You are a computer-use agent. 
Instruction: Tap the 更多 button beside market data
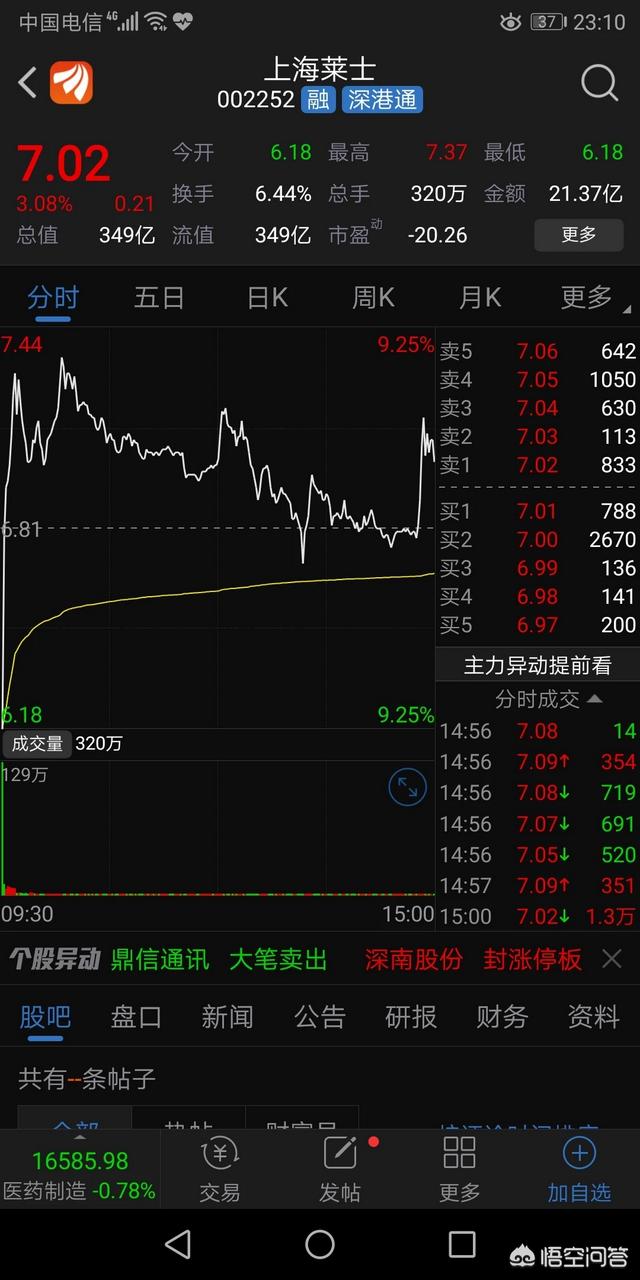click(578, 235)
